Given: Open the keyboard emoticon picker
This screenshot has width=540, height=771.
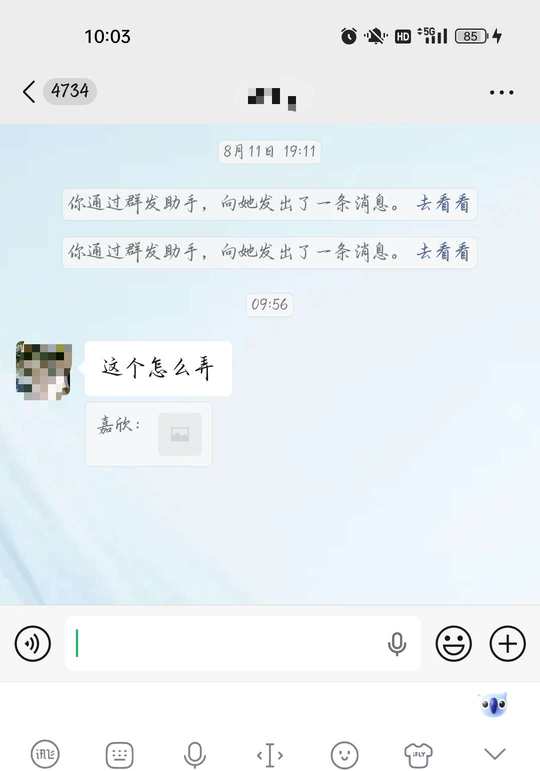Looking at the screenshot, I should [x=344, y=754].
